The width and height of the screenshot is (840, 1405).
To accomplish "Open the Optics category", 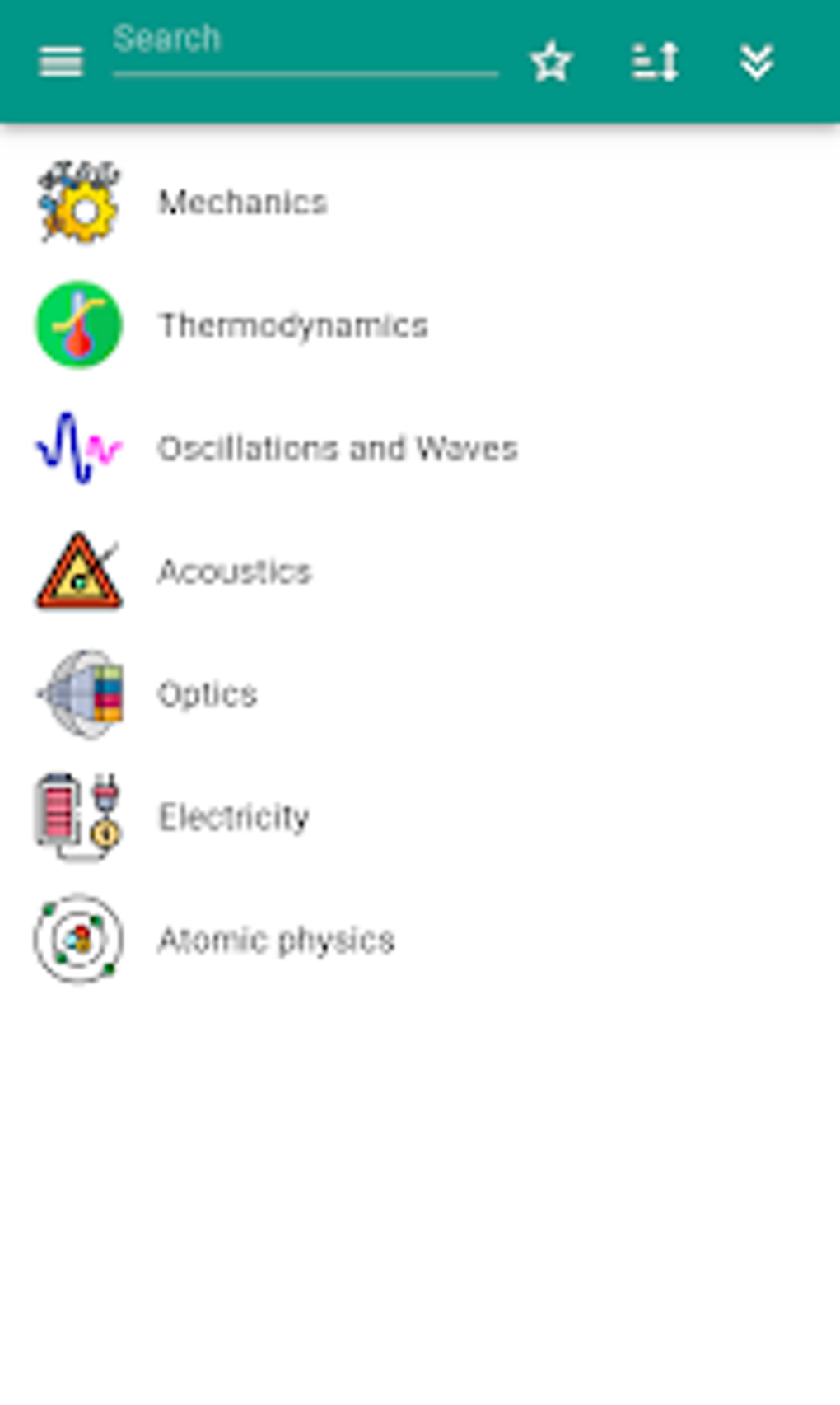I will [x=207, y=694].
